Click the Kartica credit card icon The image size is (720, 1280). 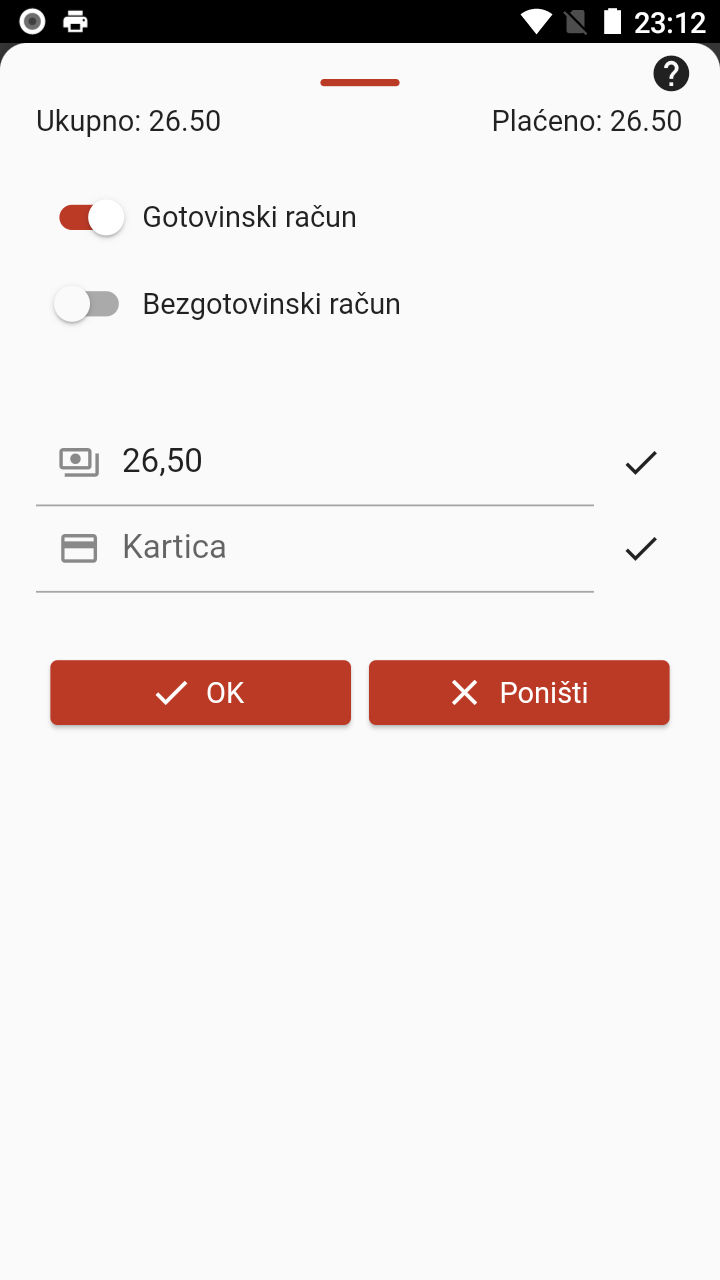tap(78, 547)
